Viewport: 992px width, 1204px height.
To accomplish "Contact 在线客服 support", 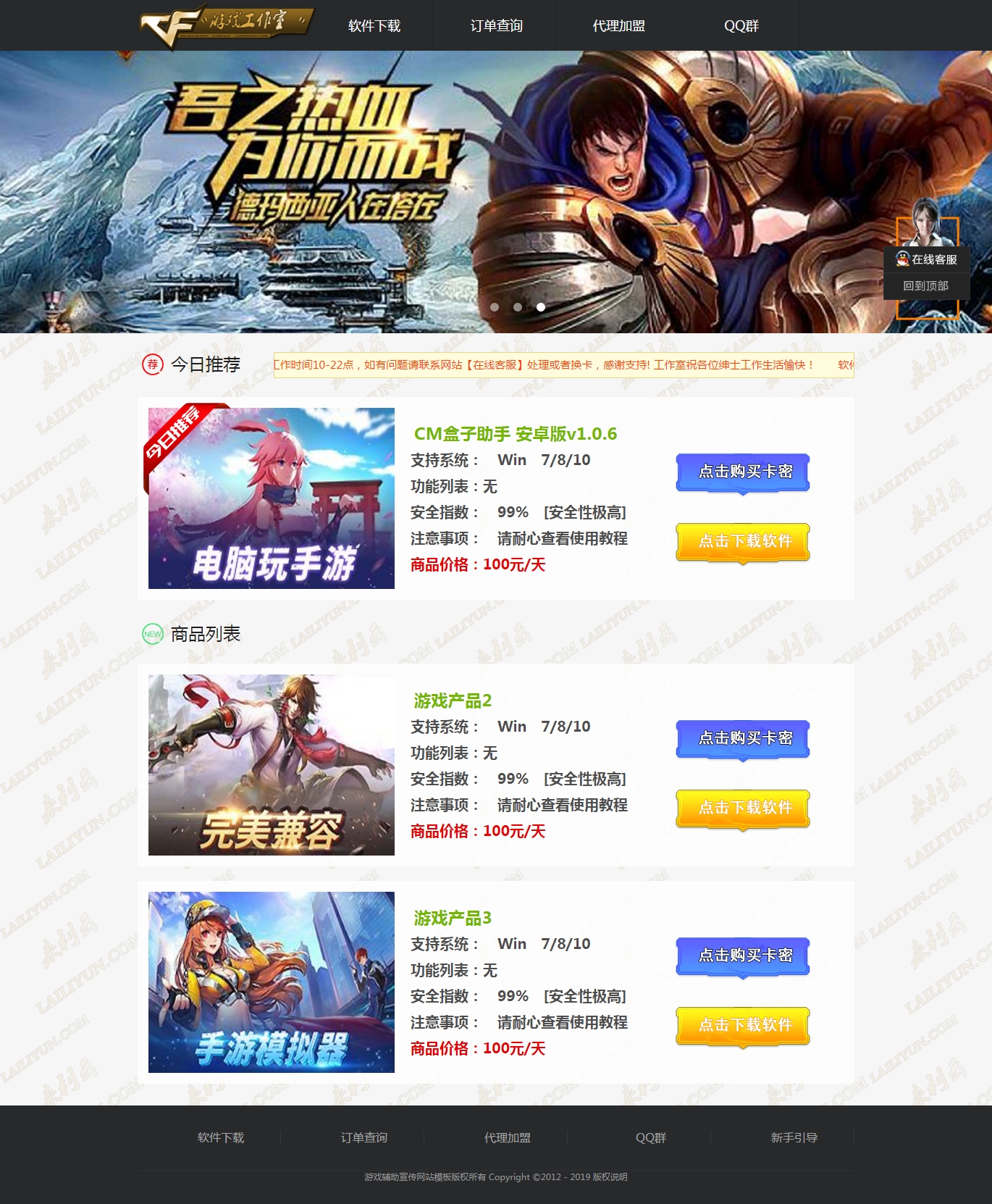I will tap(927, 259).
